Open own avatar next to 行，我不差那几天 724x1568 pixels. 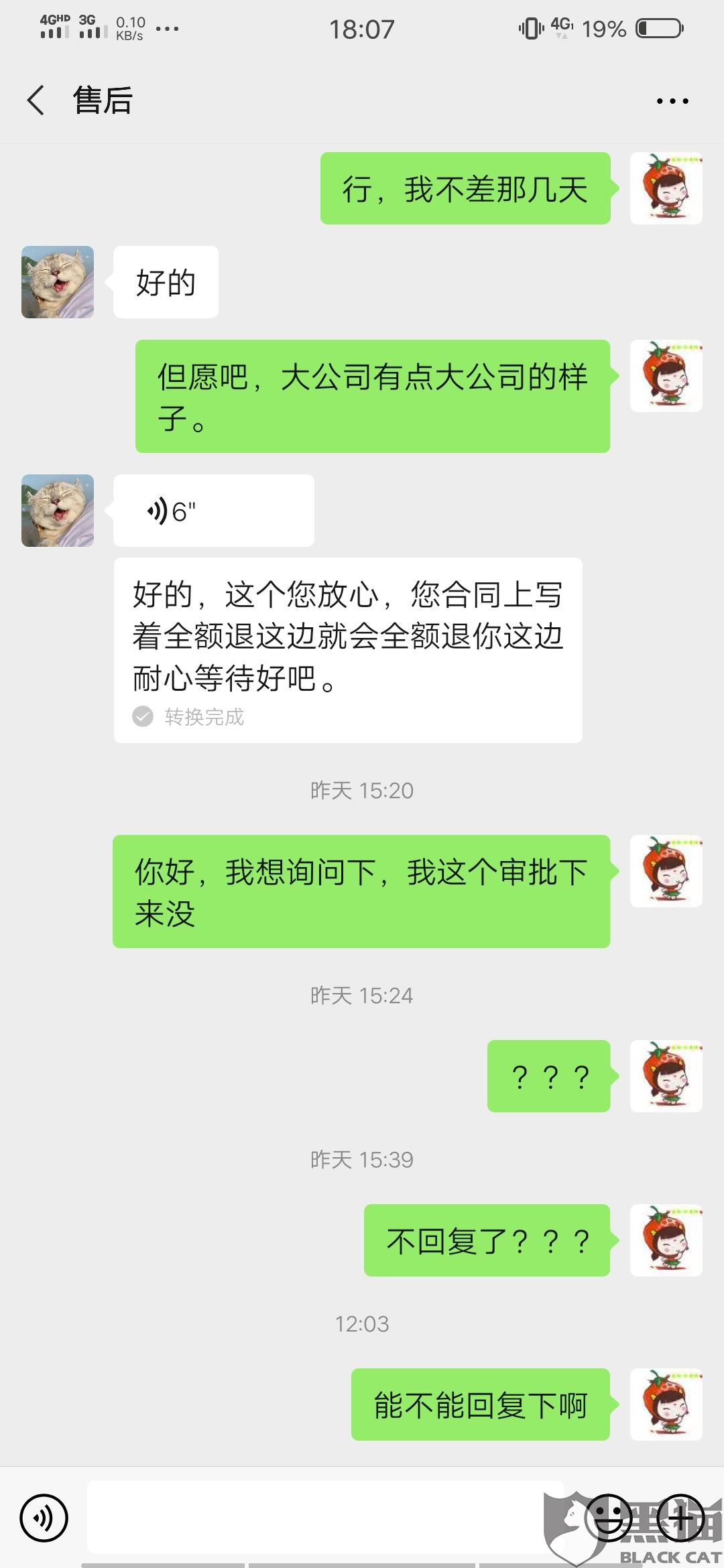coord(666,188)
